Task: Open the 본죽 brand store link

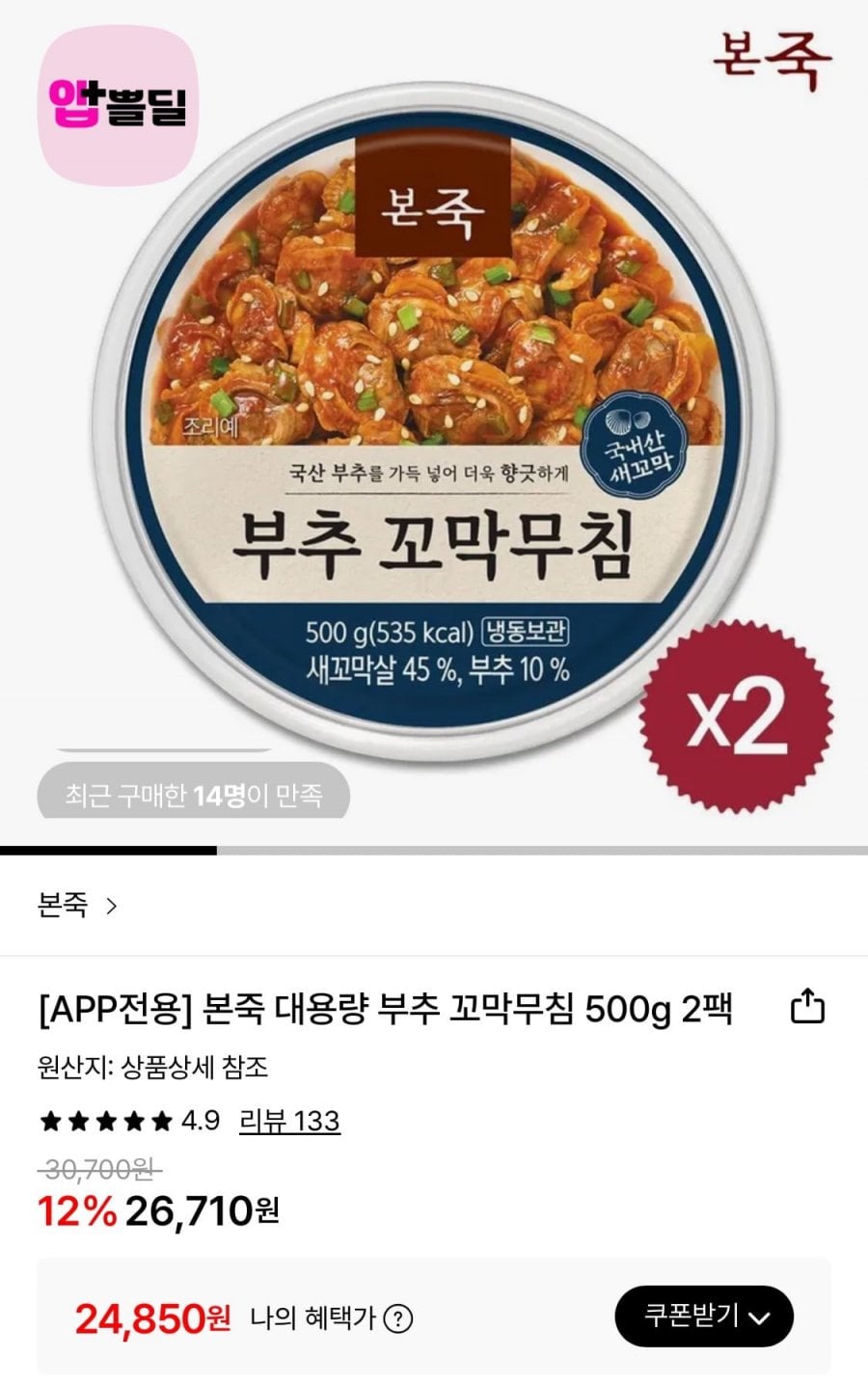Action: (77, 906)
